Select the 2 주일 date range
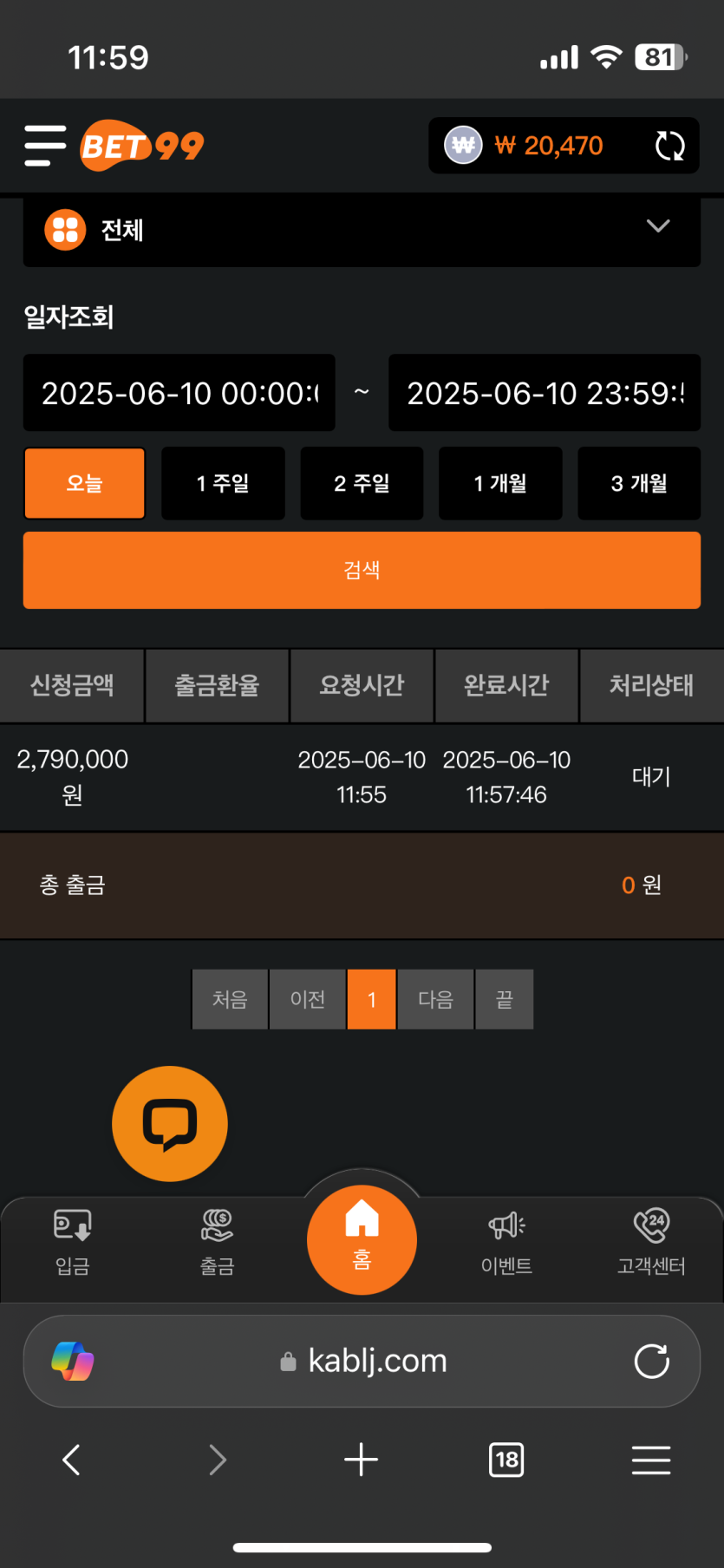724x1568 pixels. [x=362, y=483]
